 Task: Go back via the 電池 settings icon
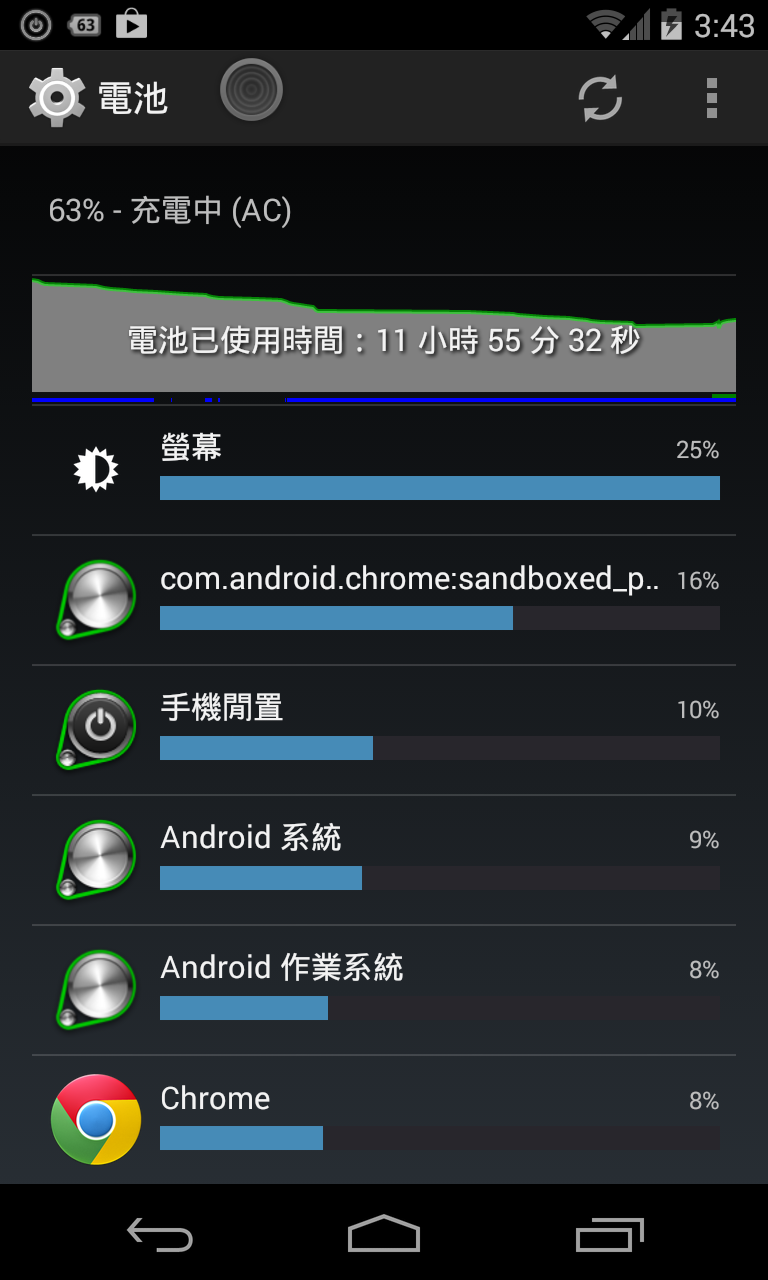(x=56, y=98)
